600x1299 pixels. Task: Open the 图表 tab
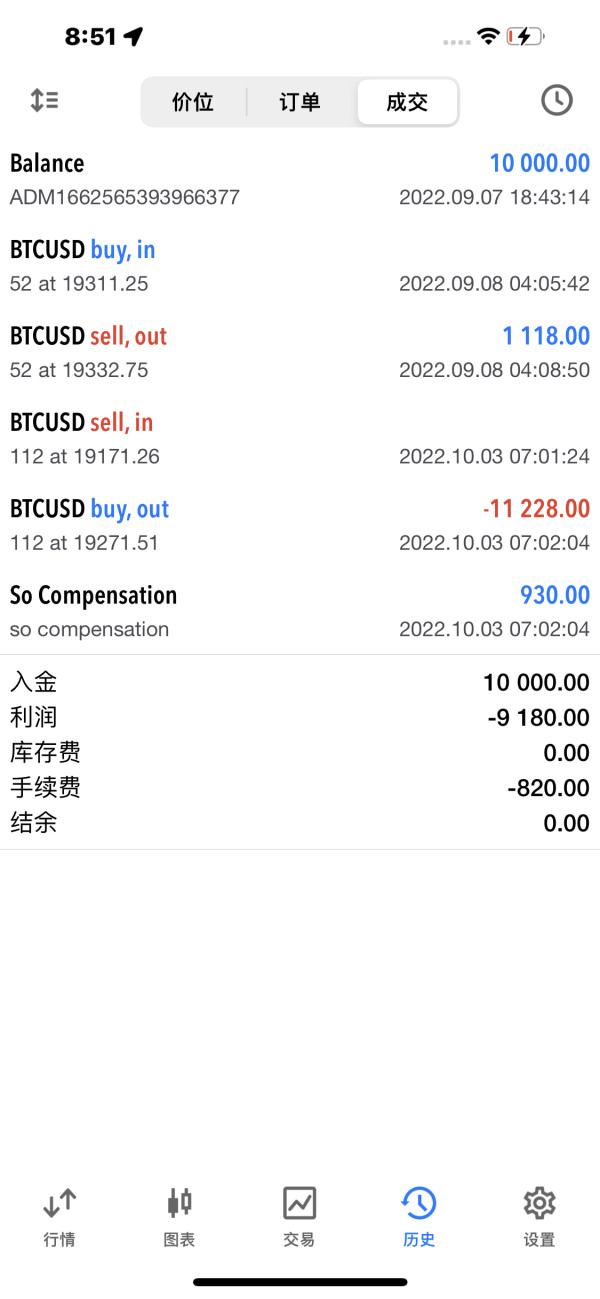(x=179, y=1215)
